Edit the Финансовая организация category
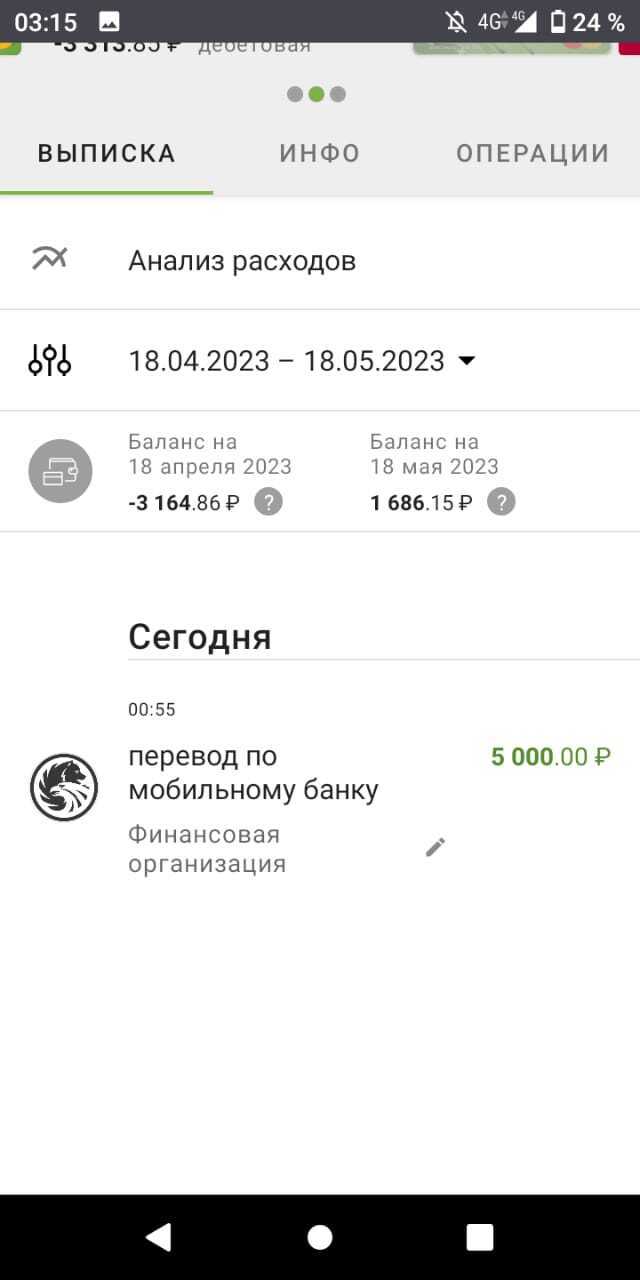 point(435,848)
